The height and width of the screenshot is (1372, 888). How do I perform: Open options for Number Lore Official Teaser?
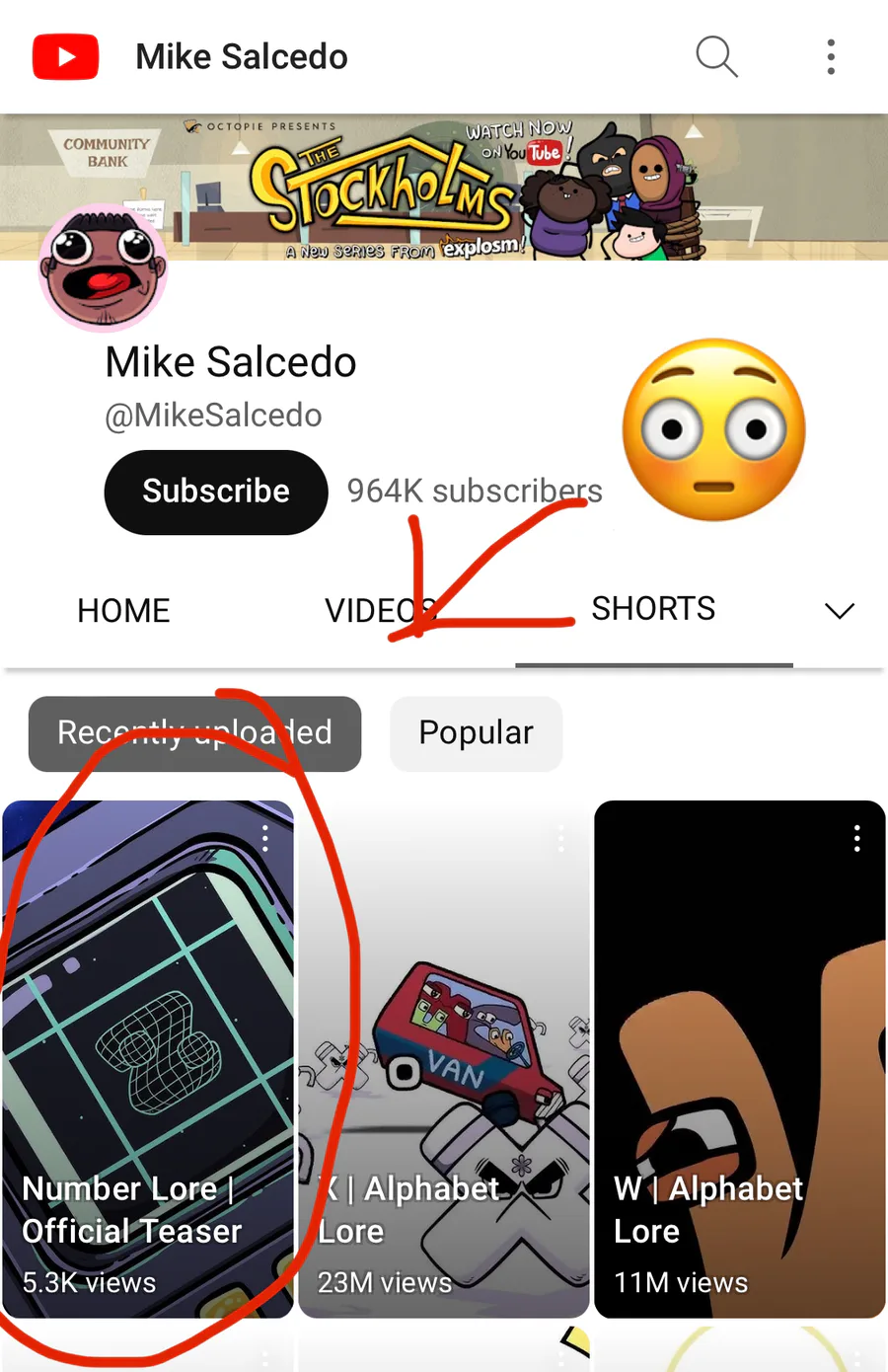(x=265, y=839)
